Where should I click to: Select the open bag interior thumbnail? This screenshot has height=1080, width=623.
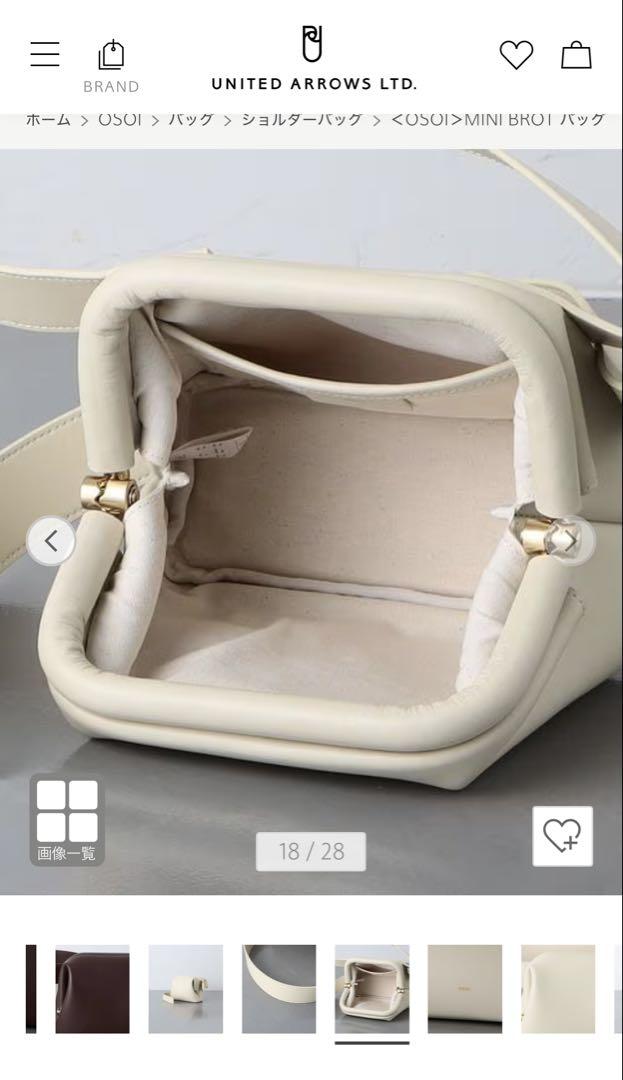372,989
